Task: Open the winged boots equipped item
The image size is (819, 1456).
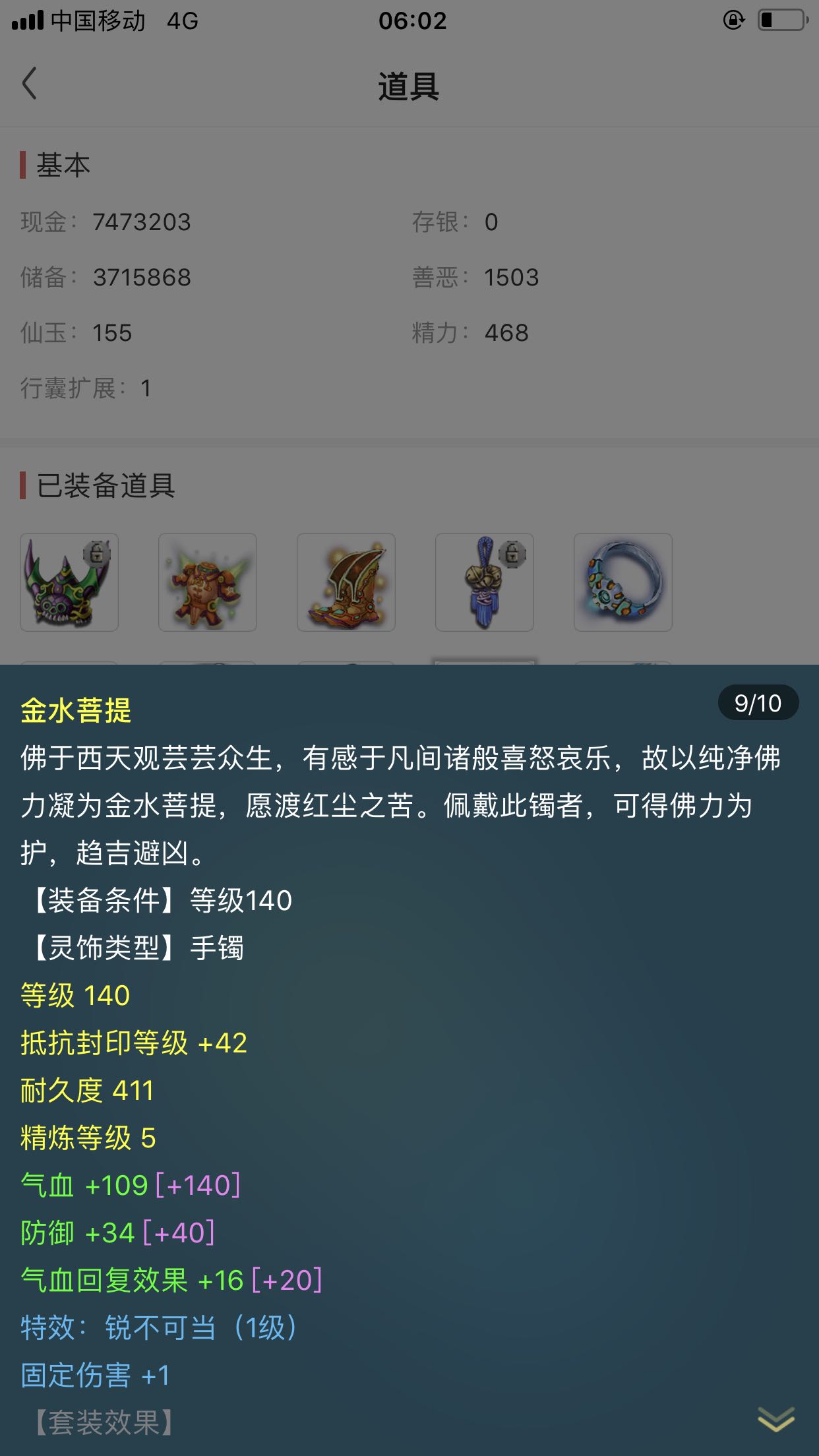Action: (x=346, y=582)
